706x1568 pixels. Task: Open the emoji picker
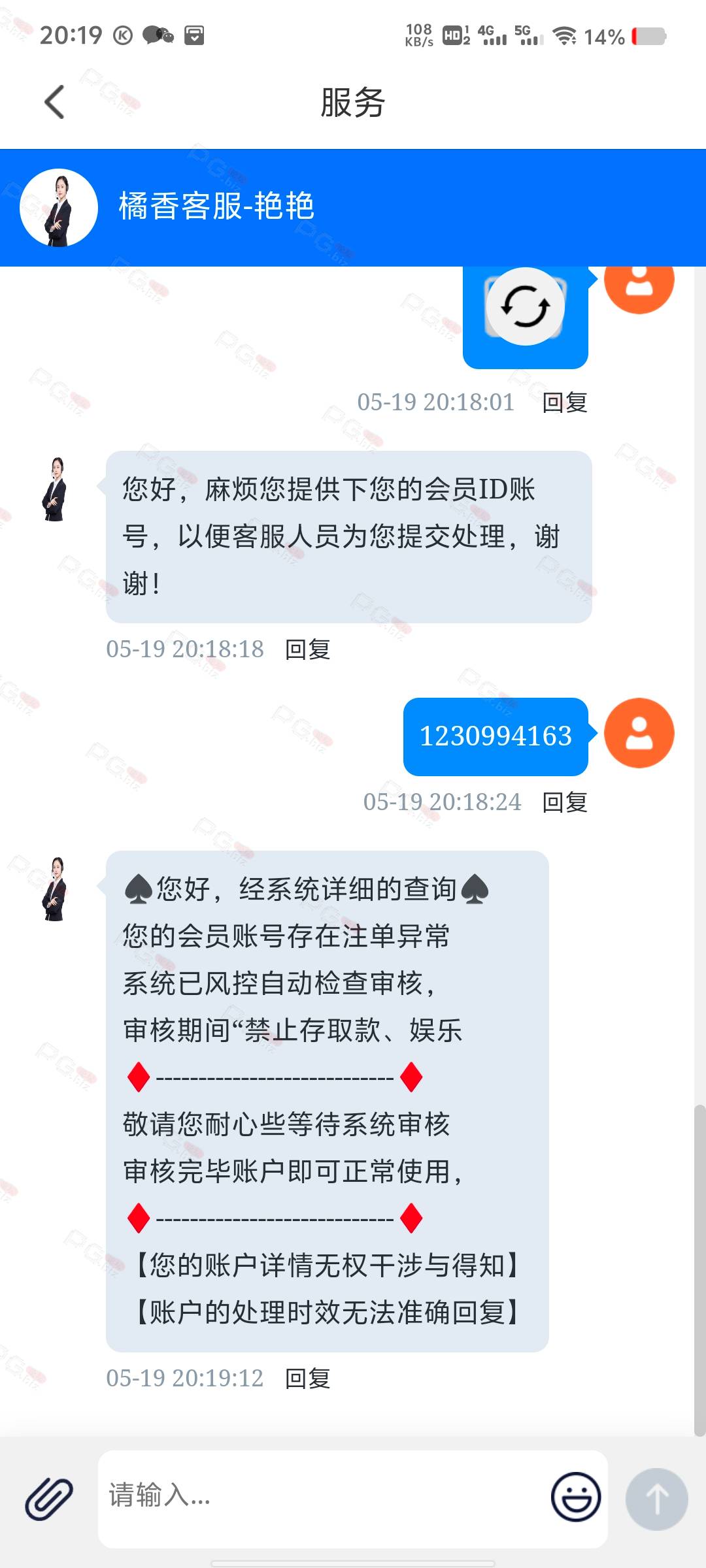tap(576, 1497)
